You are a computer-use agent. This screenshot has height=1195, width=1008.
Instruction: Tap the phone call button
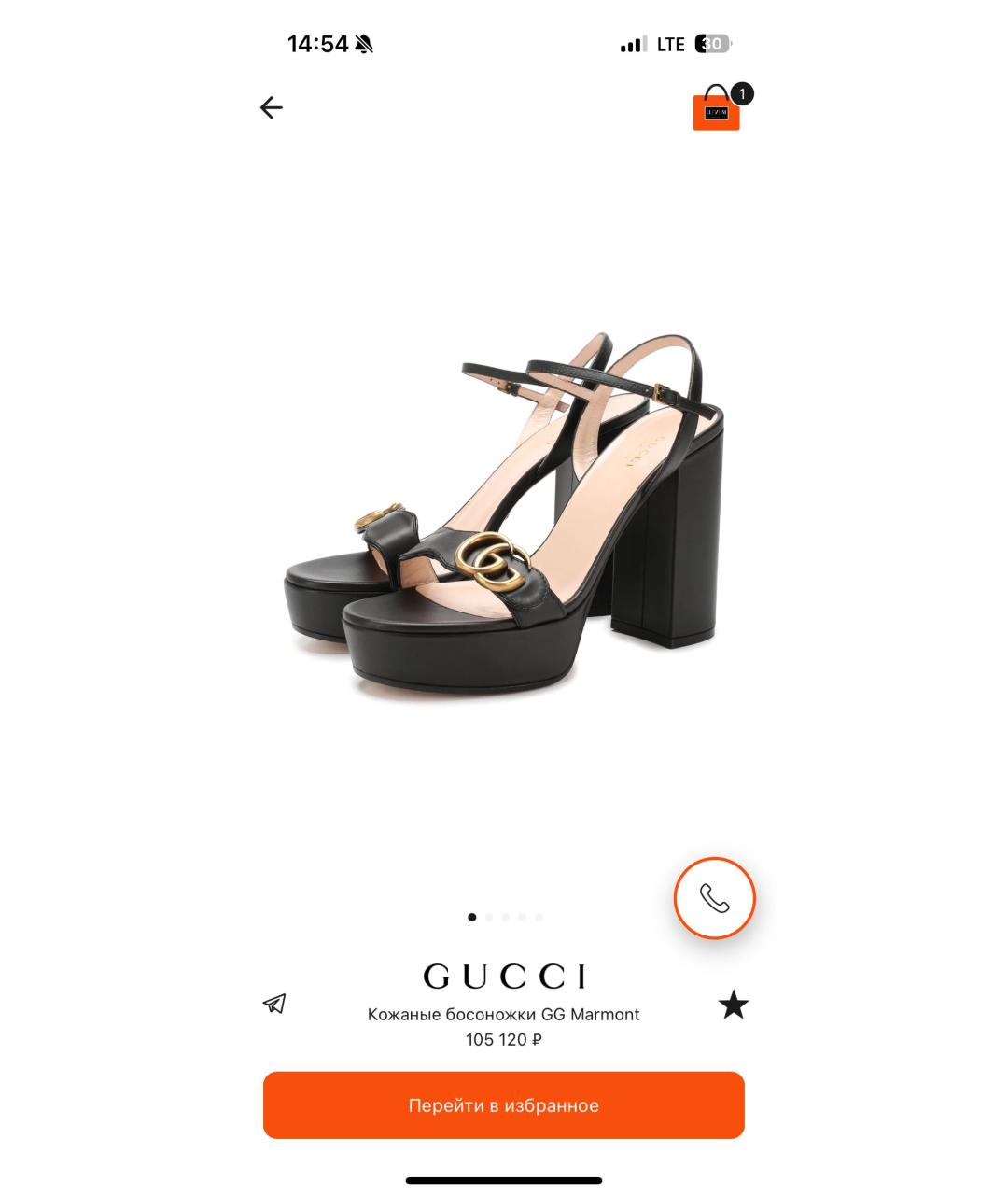[714, 898]
